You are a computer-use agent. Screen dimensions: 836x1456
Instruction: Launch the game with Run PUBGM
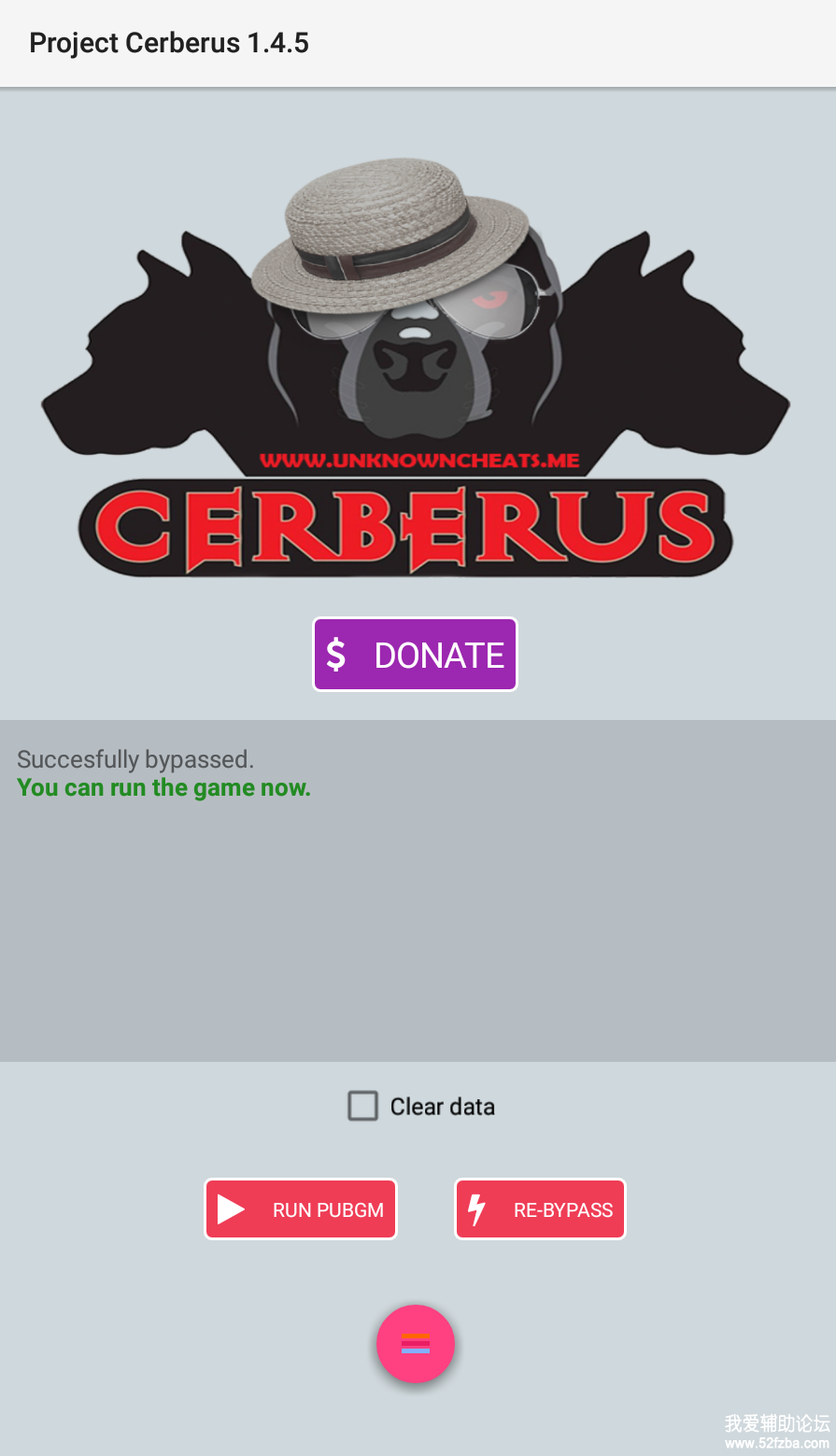[301, 1209]
